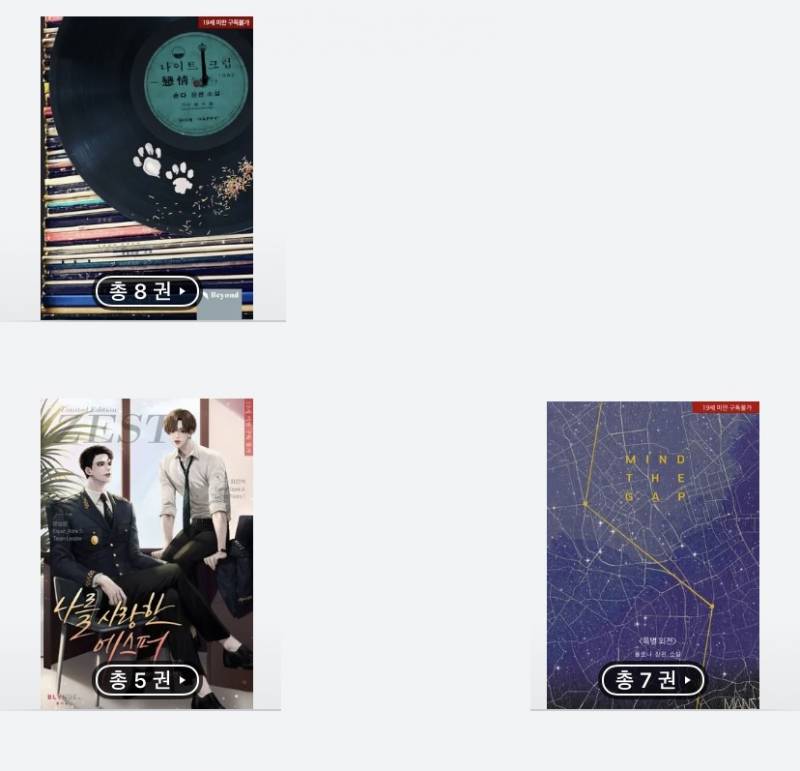Screen dimensions: 800x771
Task: Expand the 총 7권 series list
Action: pos(652,681)
